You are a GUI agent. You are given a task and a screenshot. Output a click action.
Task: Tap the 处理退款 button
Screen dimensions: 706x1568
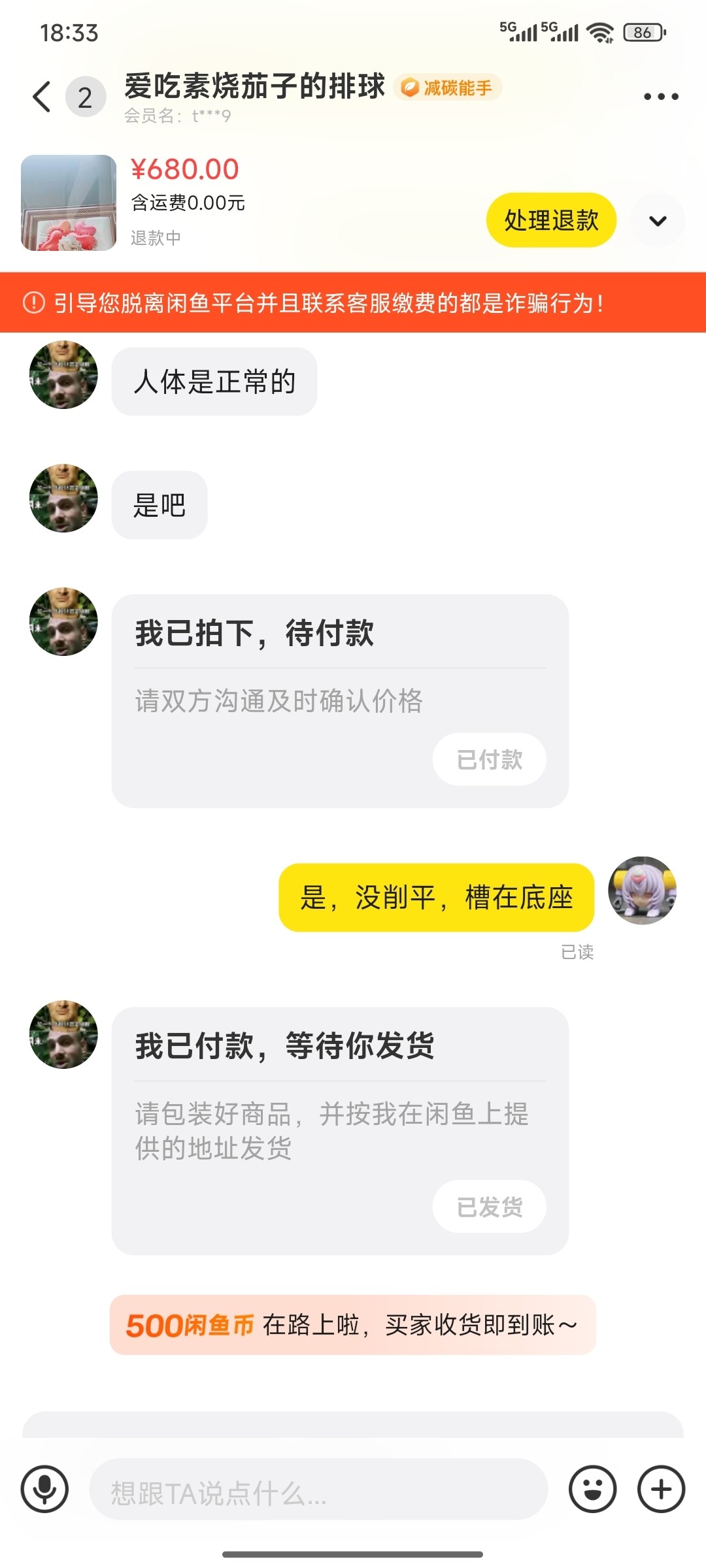click(x=551, y=220)
